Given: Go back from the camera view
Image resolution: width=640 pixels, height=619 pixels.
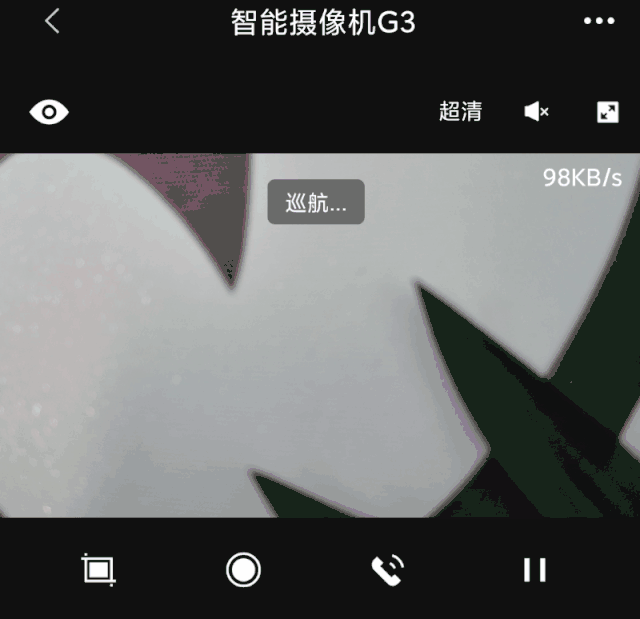Looking at the screenshot, I should [52, 21].
